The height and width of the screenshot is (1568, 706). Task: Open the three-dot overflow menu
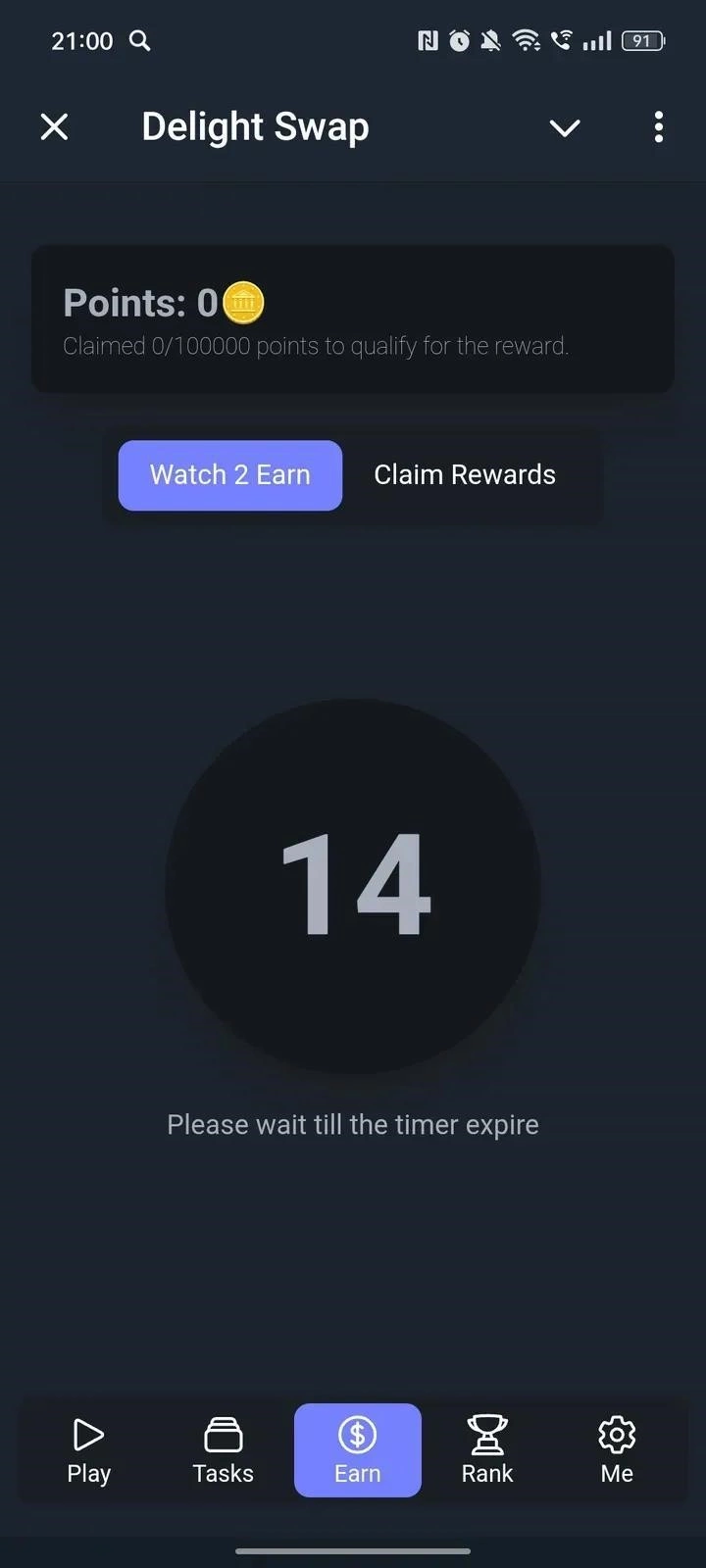coord(658,127)
